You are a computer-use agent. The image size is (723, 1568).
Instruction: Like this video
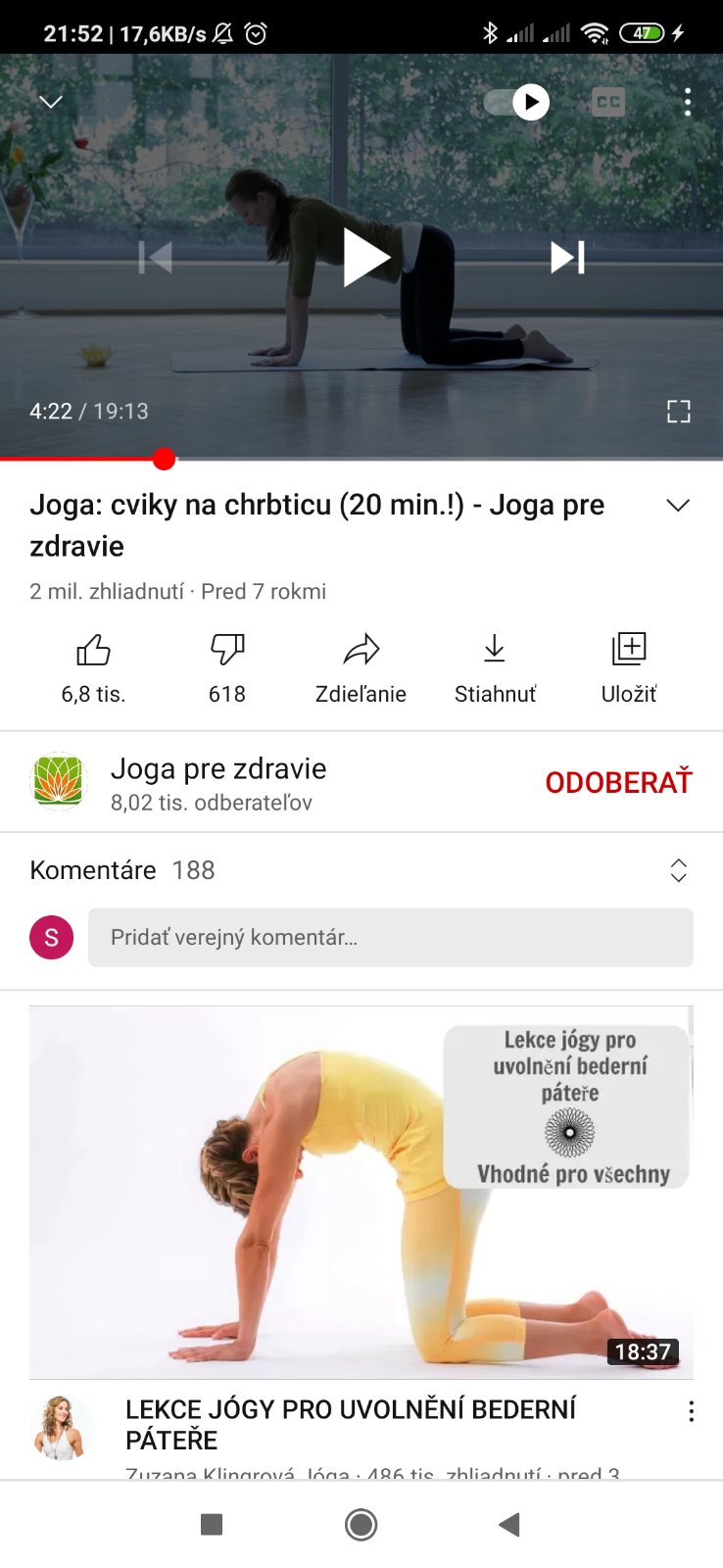[94, 666]
